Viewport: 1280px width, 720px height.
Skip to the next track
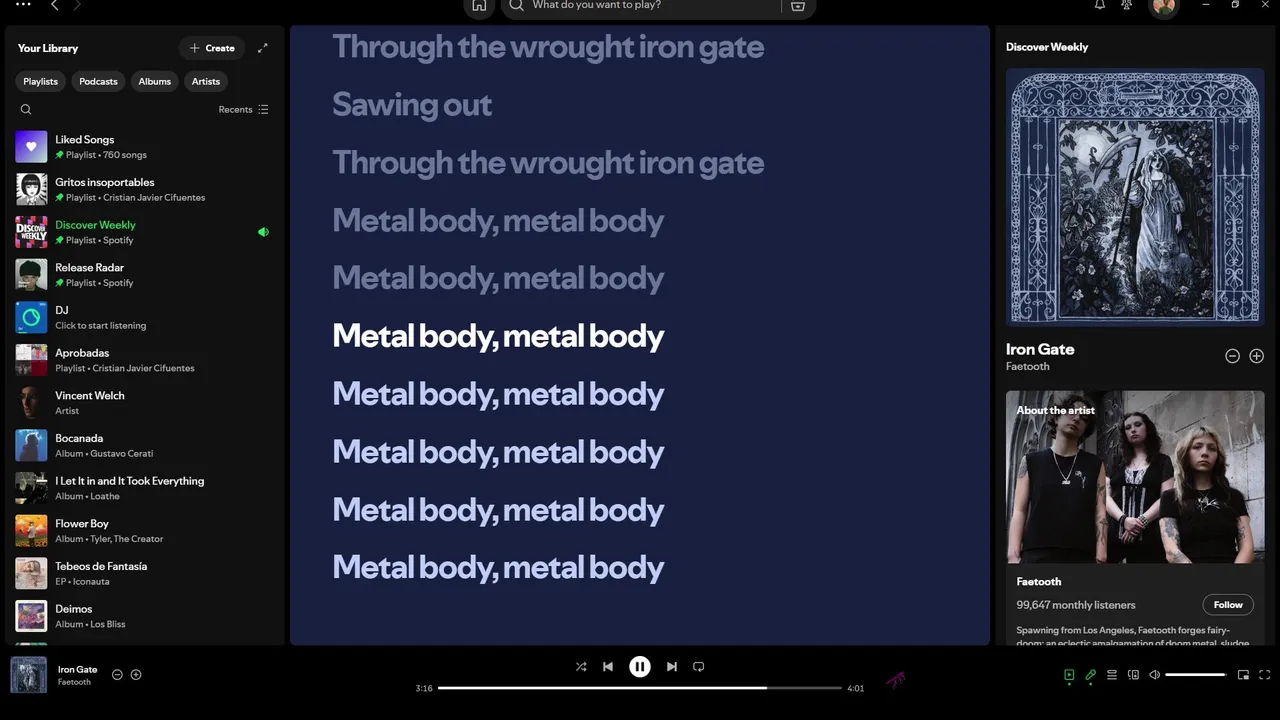[671, 667]
